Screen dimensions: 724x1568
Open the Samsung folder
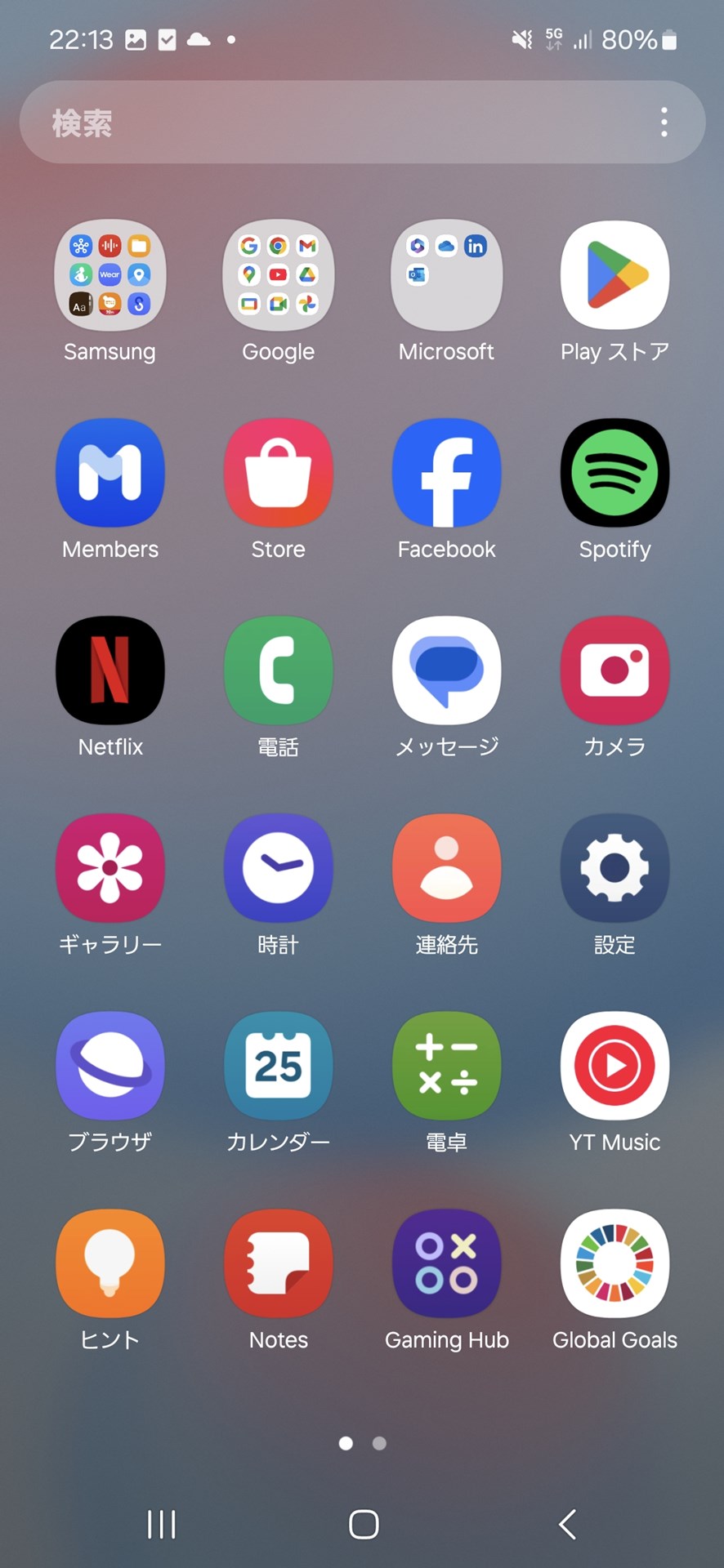click(110, 276)
